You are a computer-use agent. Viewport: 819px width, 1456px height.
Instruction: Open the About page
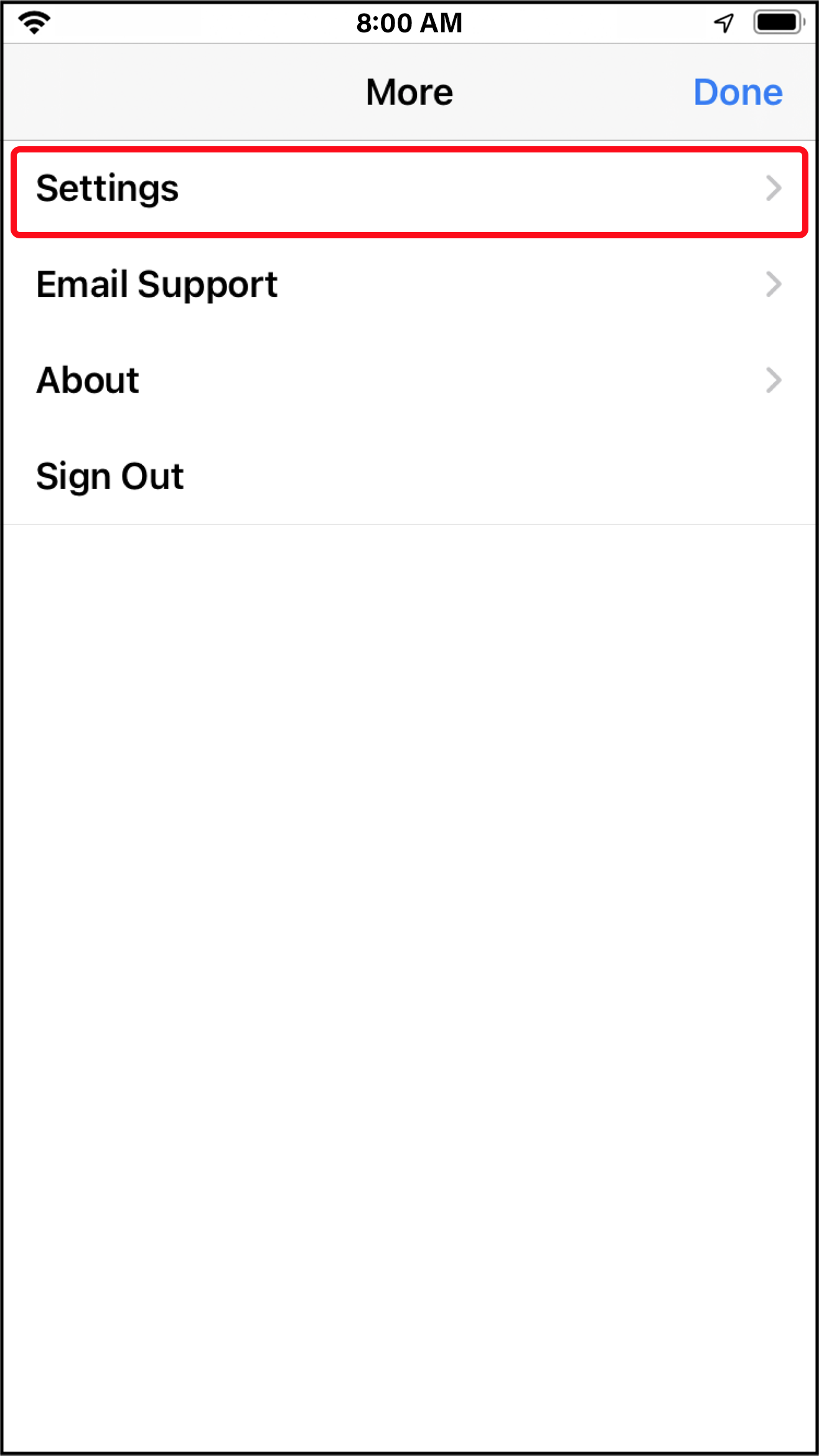[408, 380]
